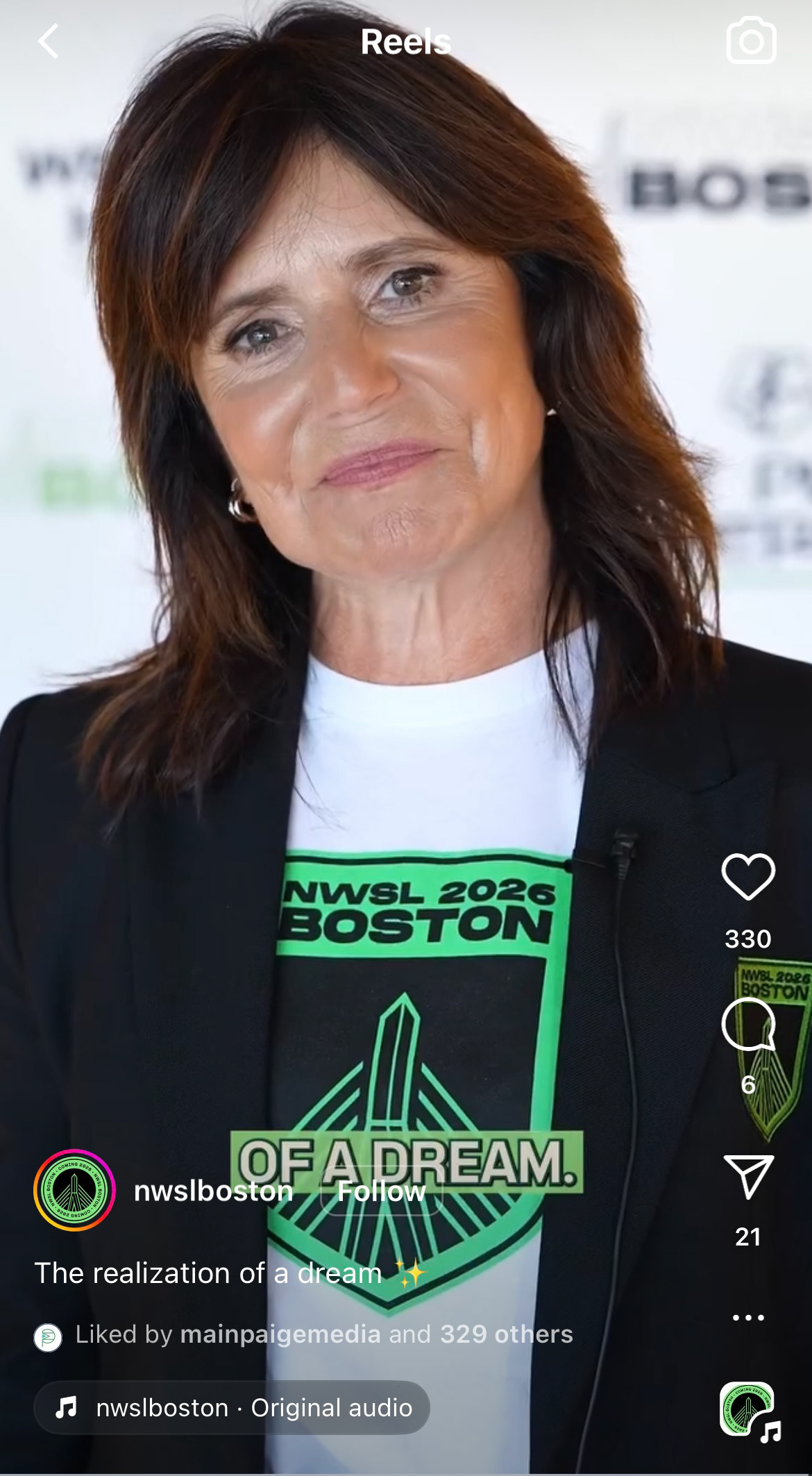Tap the audio thumbnail with music note
The image size is (812, 1476).
[x=748, y=1409]
